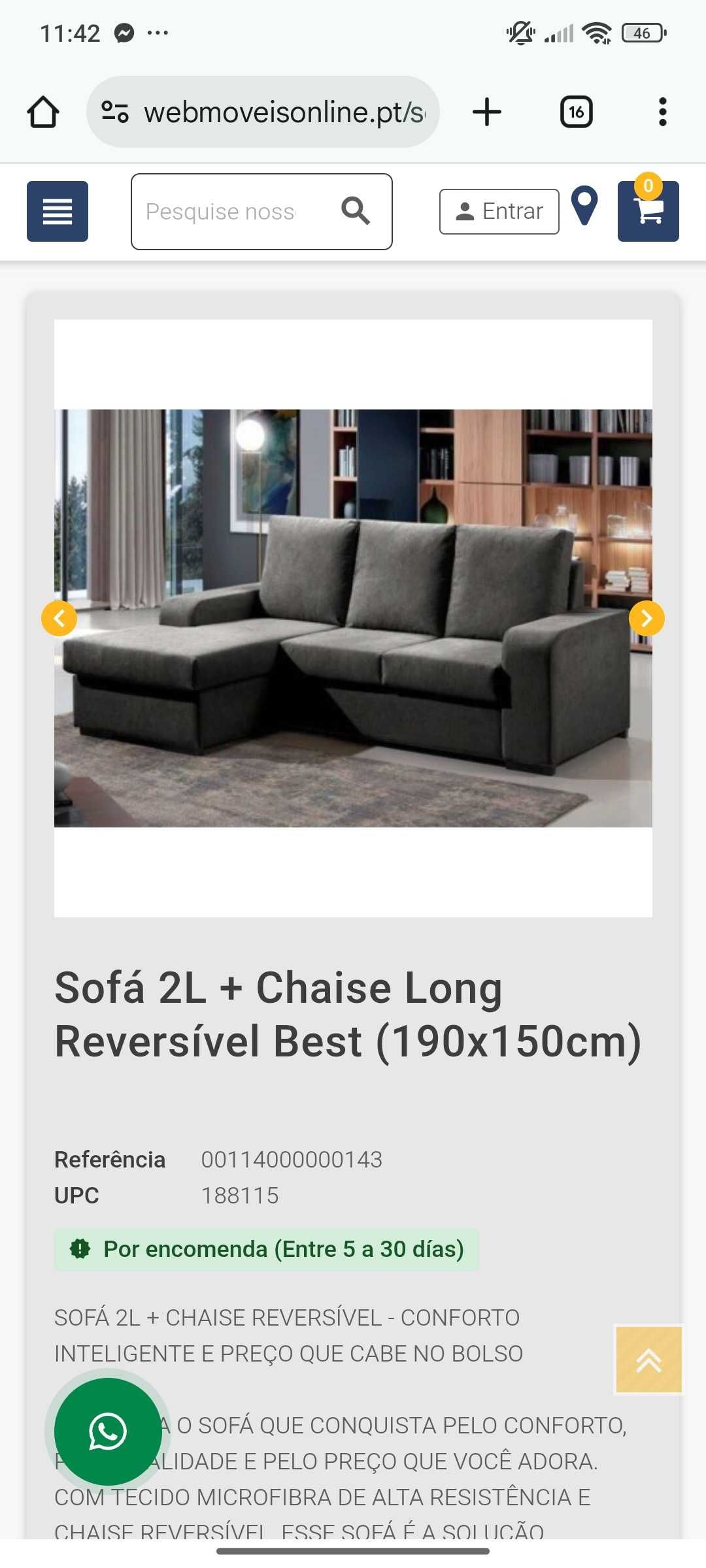Open the shopping cart

tap(648, 212)
